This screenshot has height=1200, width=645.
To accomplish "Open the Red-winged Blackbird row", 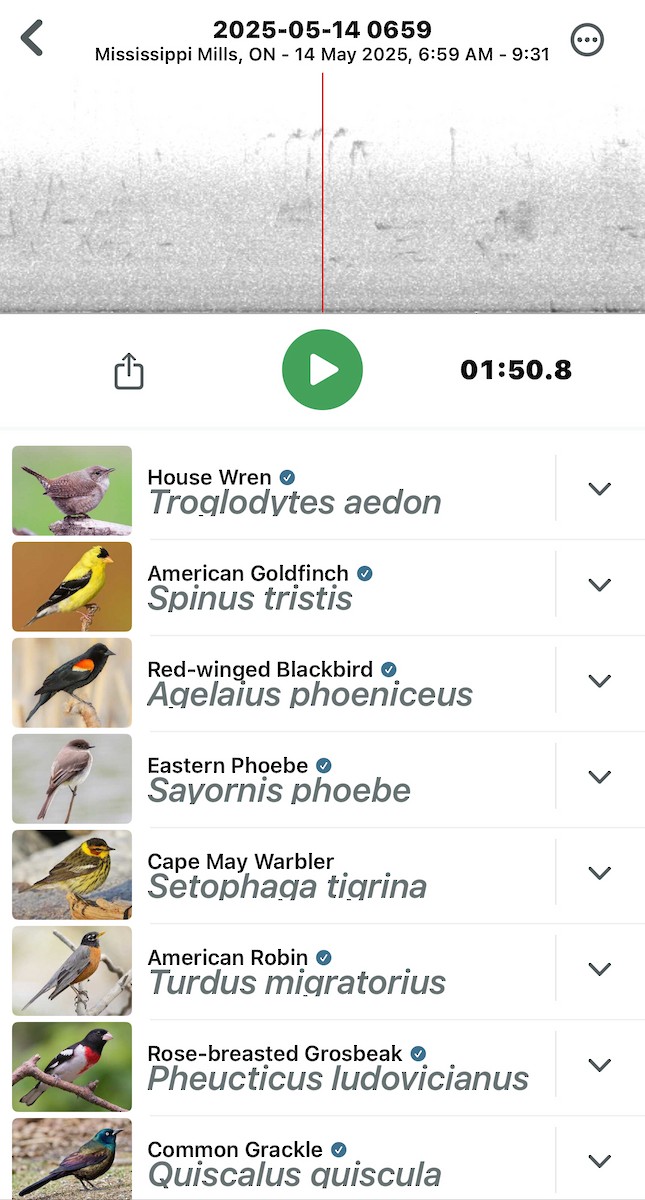I will [340, 682].
